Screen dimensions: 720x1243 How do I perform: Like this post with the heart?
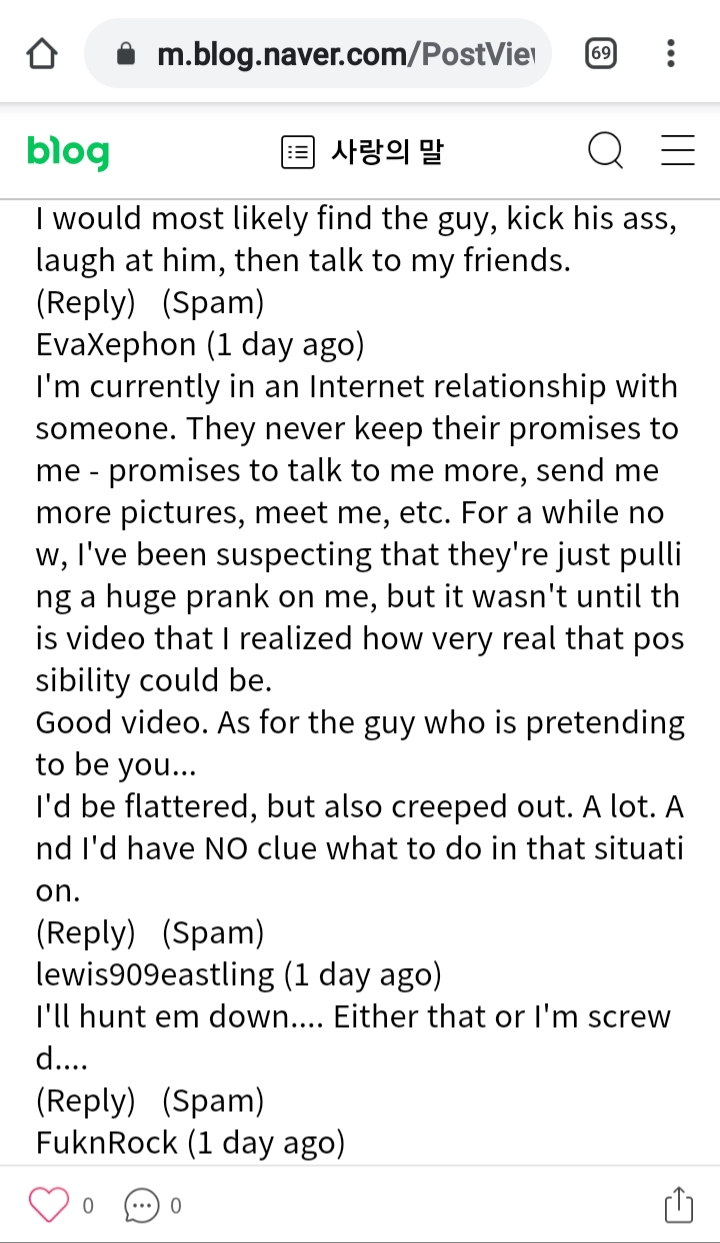click(x=49, y=1205)
